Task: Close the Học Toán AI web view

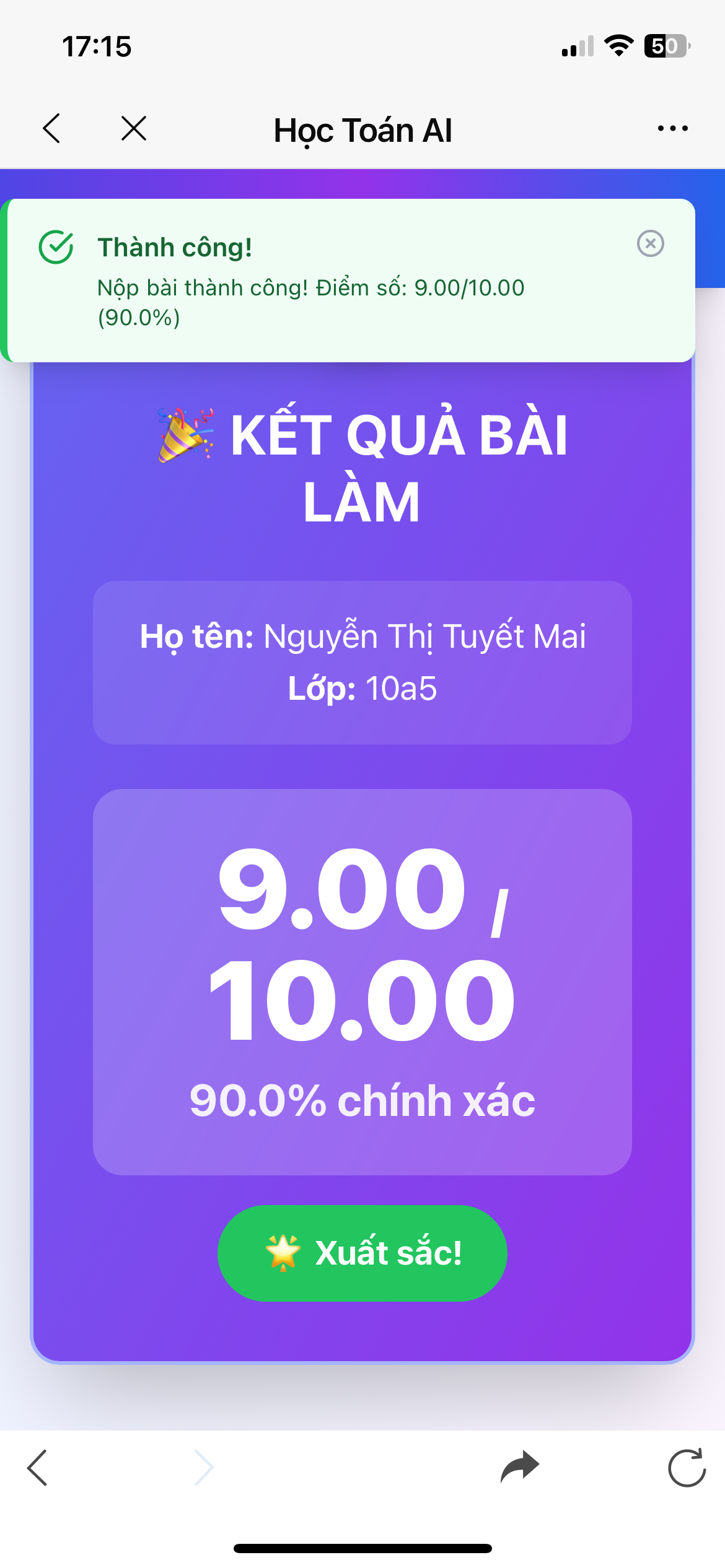Action: 134,129
